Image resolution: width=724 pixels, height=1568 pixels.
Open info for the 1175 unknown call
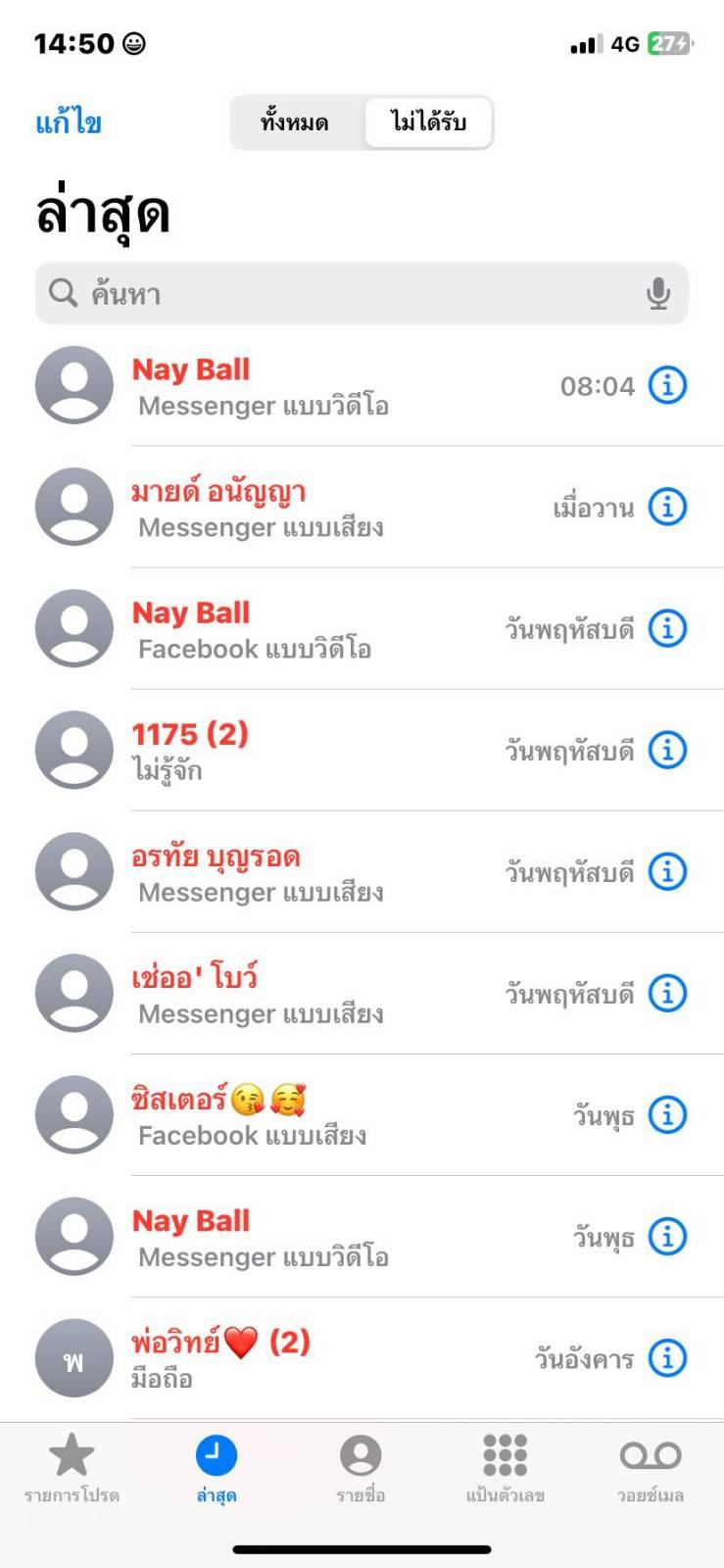[668, 750]
